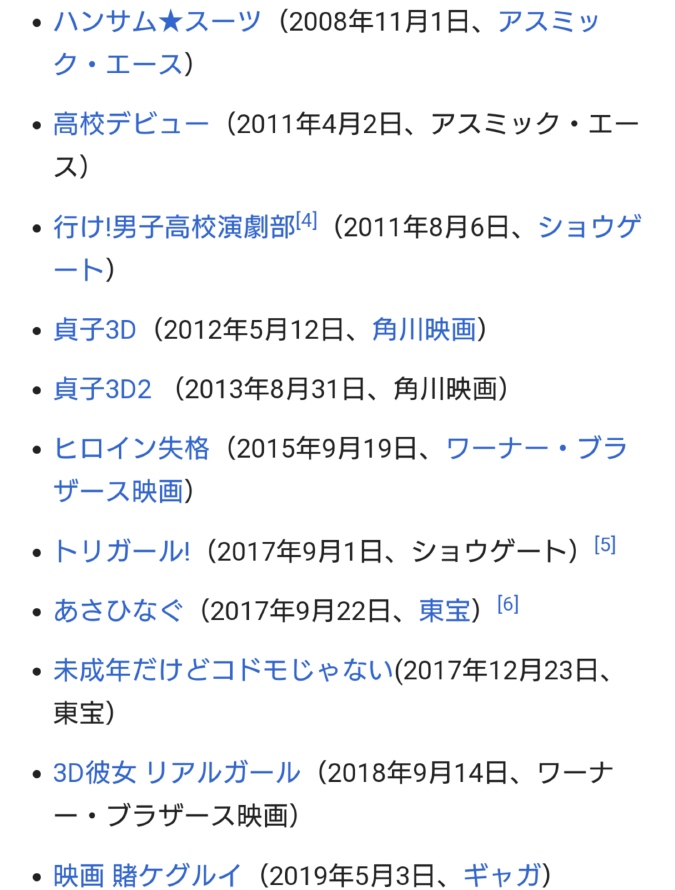This screenshot has width=675, height=890.
Task: Go to the トリガール! article
Action: click(121, 551)
